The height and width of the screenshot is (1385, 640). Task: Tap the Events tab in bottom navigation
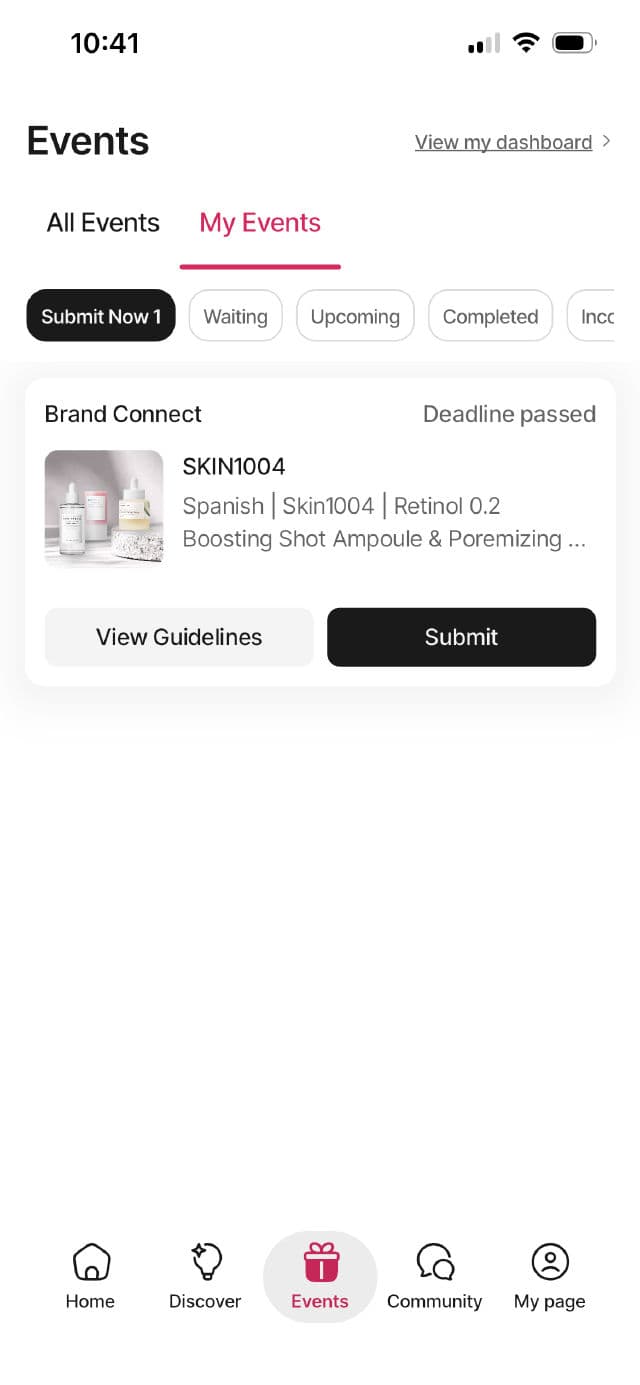click(320, 1276)
